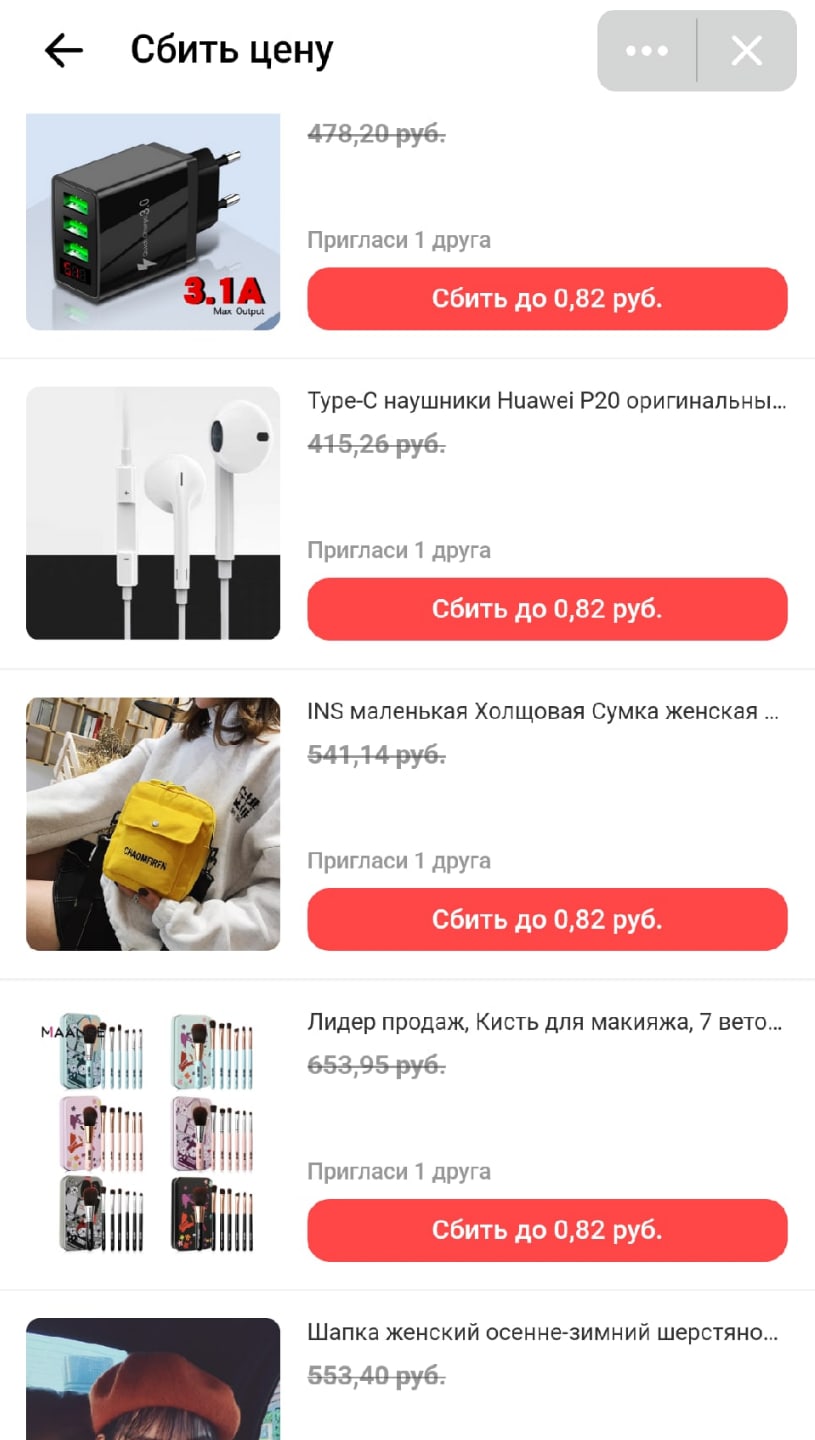The width and height of the screenshot is (815, 1440).
Task: Close the Сбить цену screen with X
Action: (x=746, y=50)
